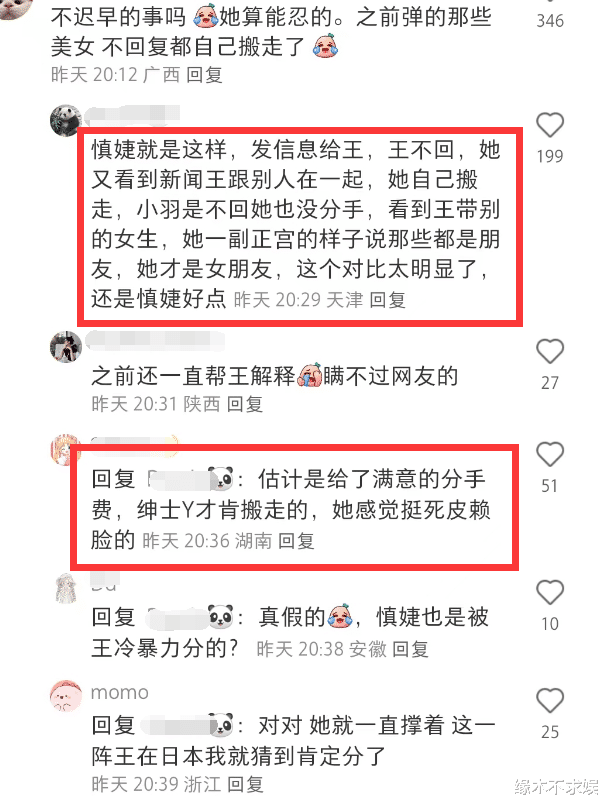Reply to momo's Zhejiang comment at 20:39

[x=245, y=784]
